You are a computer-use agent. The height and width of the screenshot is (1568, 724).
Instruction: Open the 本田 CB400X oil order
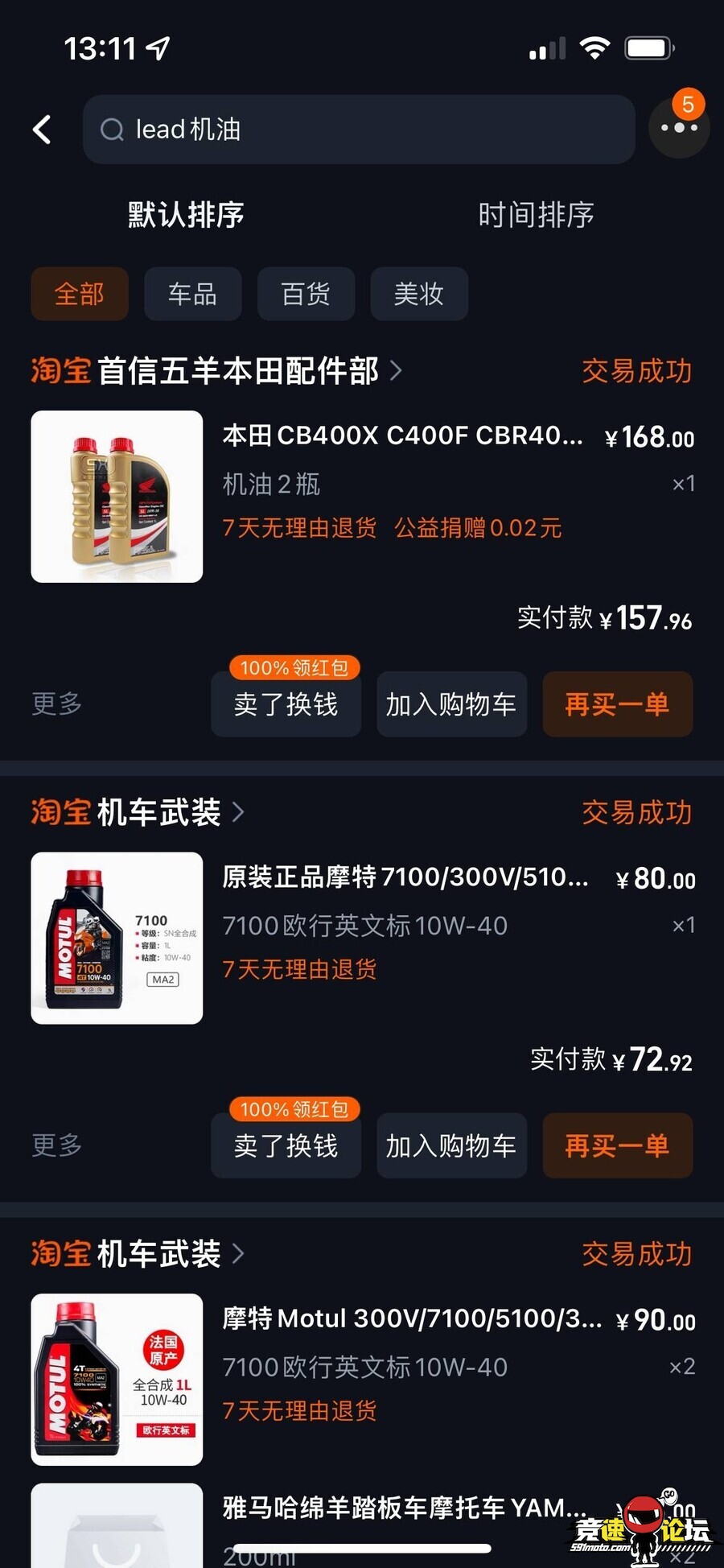click(402, 435)
